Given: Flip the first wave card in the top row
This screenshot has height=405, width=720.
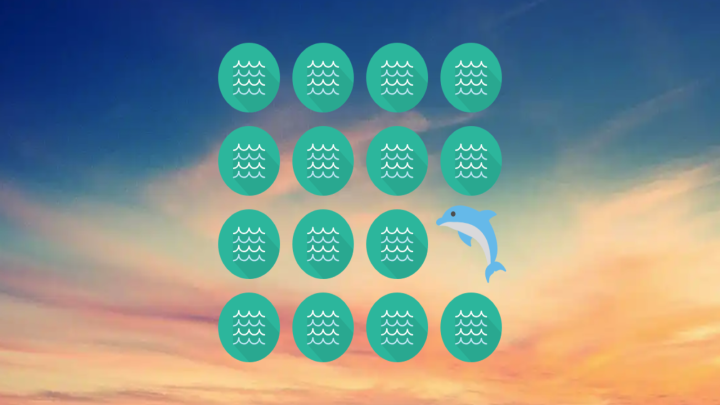Looking at the screenshot, I should (x=249, y=77).
